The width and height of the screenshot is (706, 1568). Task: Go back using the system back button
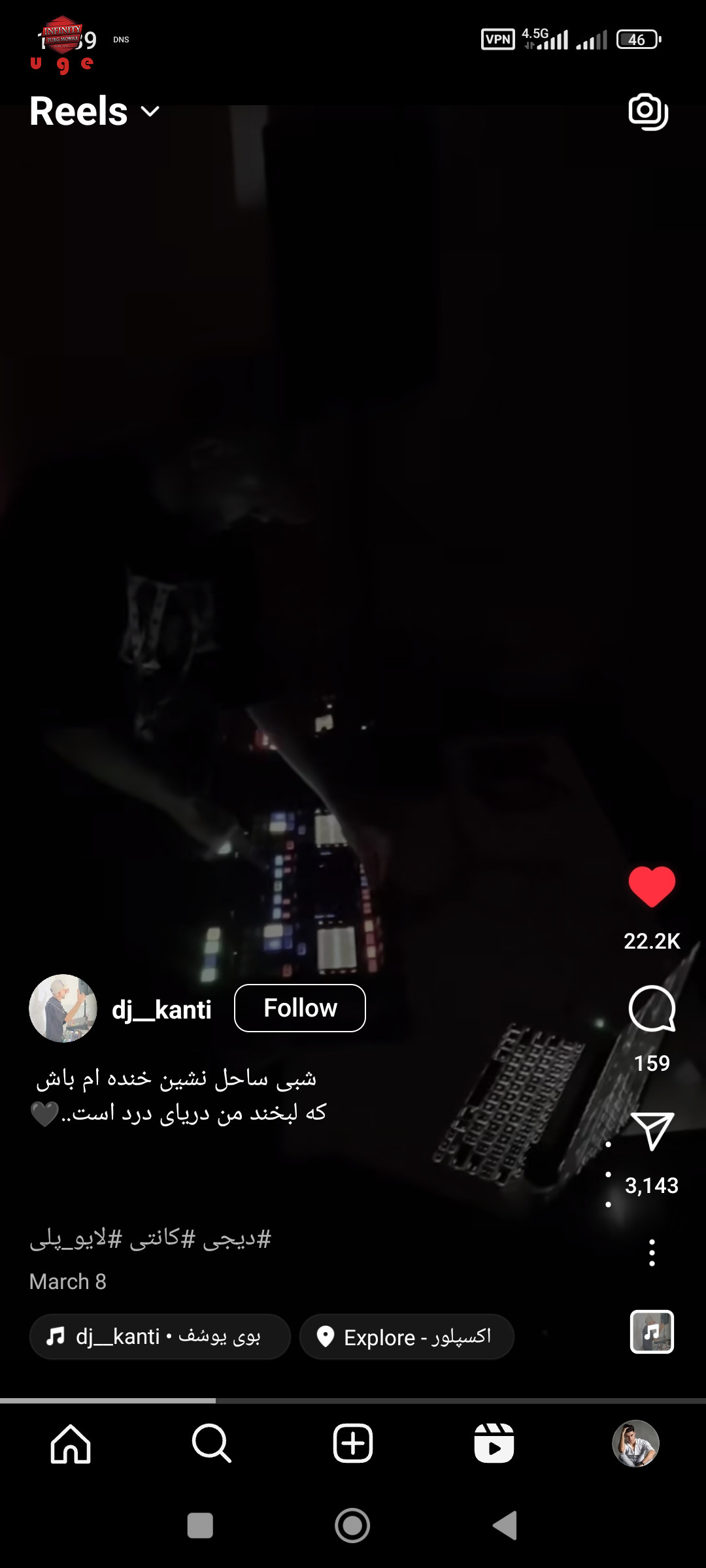point(505,1526)
